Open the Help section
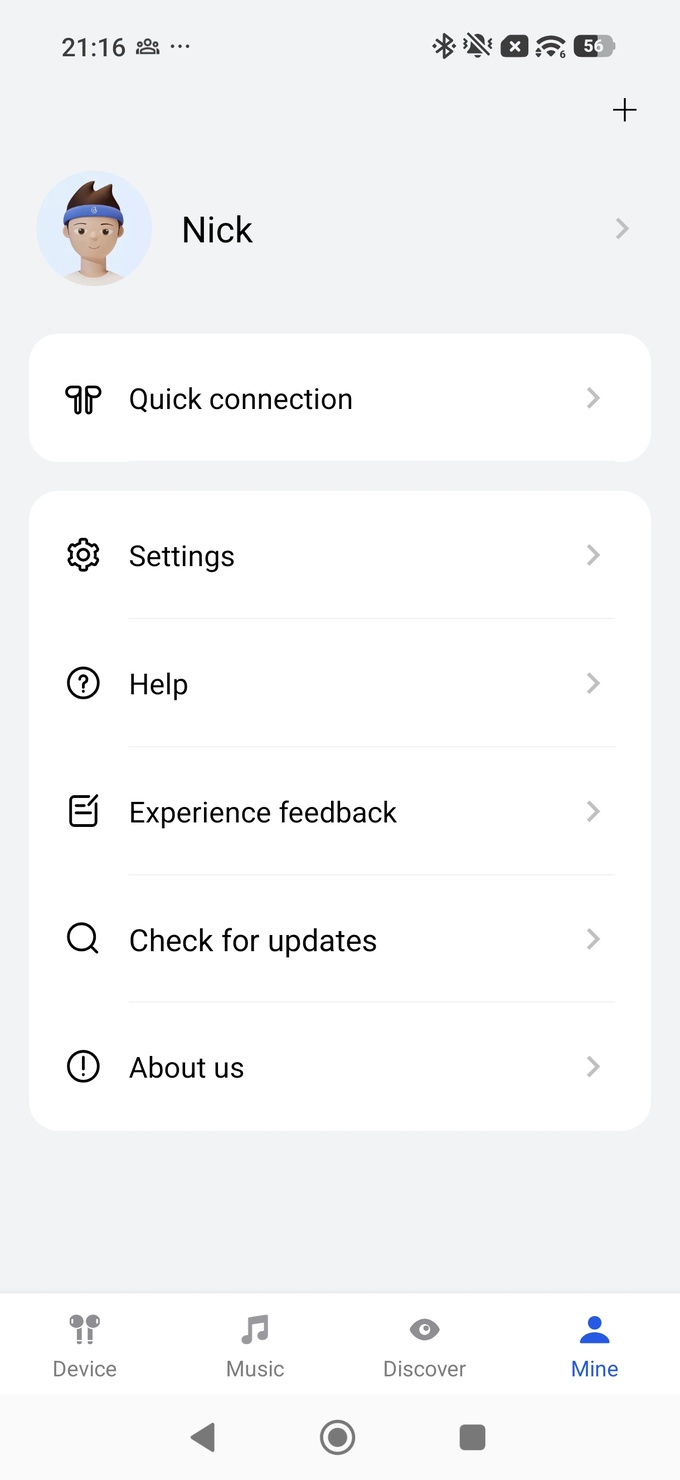 coord(340,684)
